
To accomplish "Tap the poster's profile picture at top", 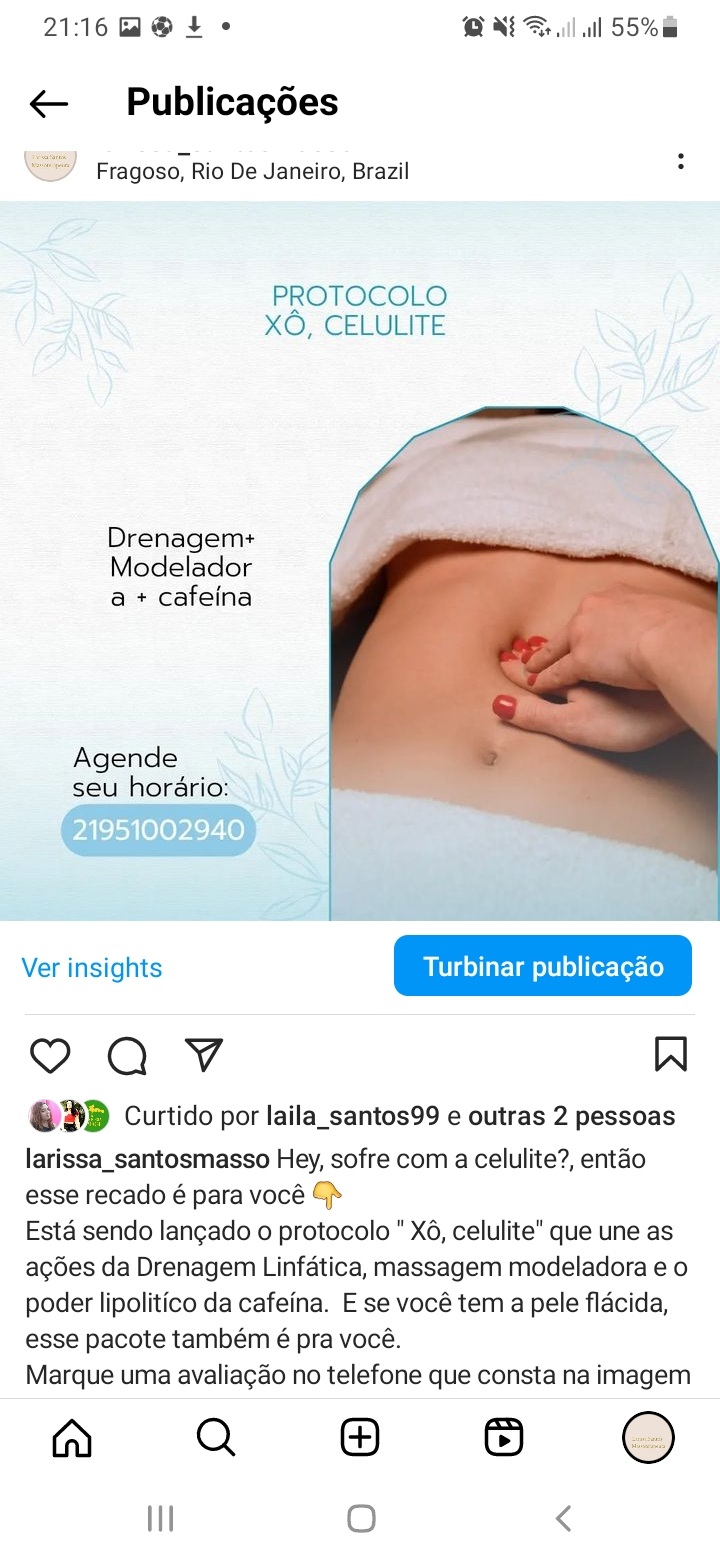I will point(50,164).
